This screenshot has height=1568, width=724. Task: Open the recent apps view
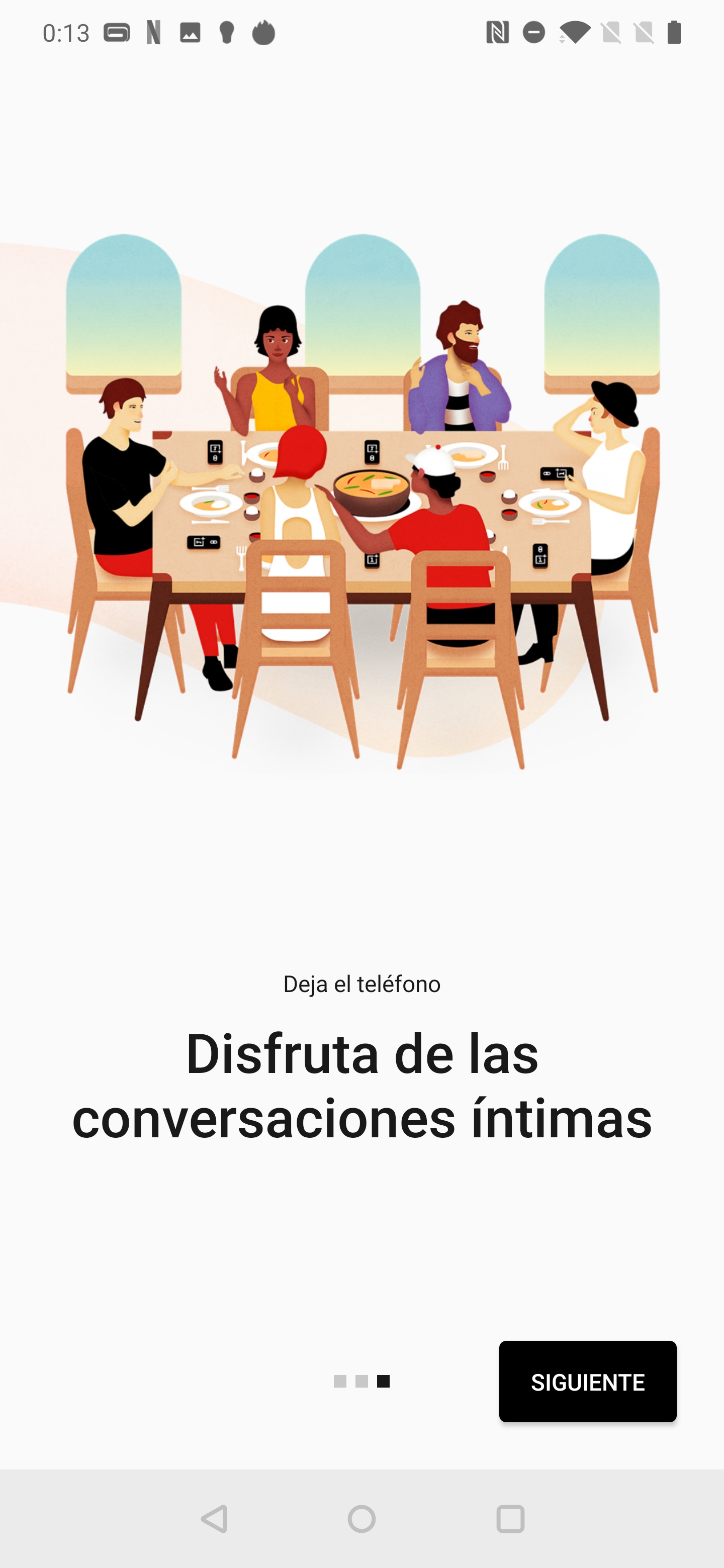point(510,1519)
